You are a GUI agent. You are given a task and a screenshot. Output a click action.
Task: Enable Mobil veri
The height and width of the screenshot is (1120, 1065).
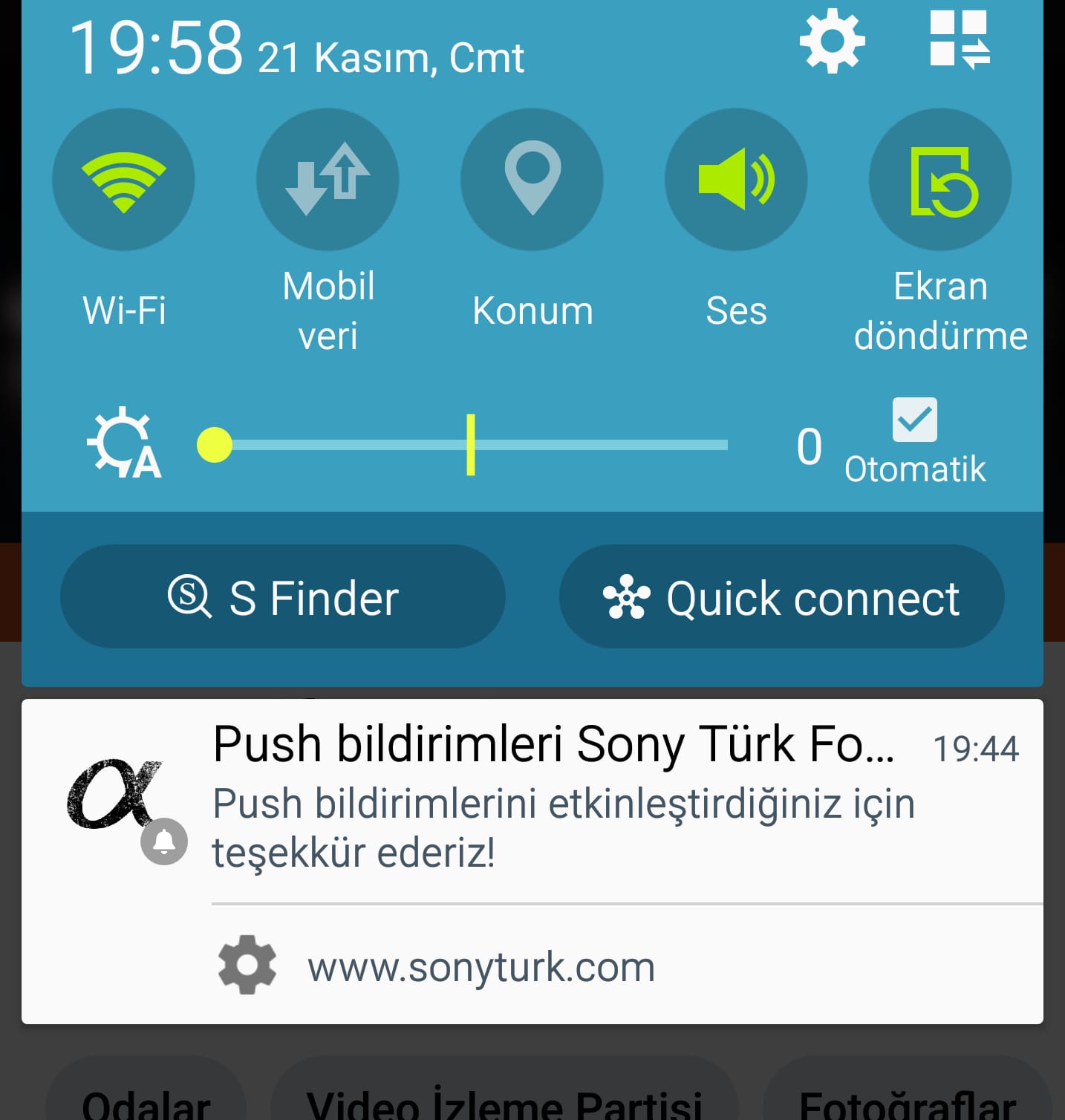[328, 180]
